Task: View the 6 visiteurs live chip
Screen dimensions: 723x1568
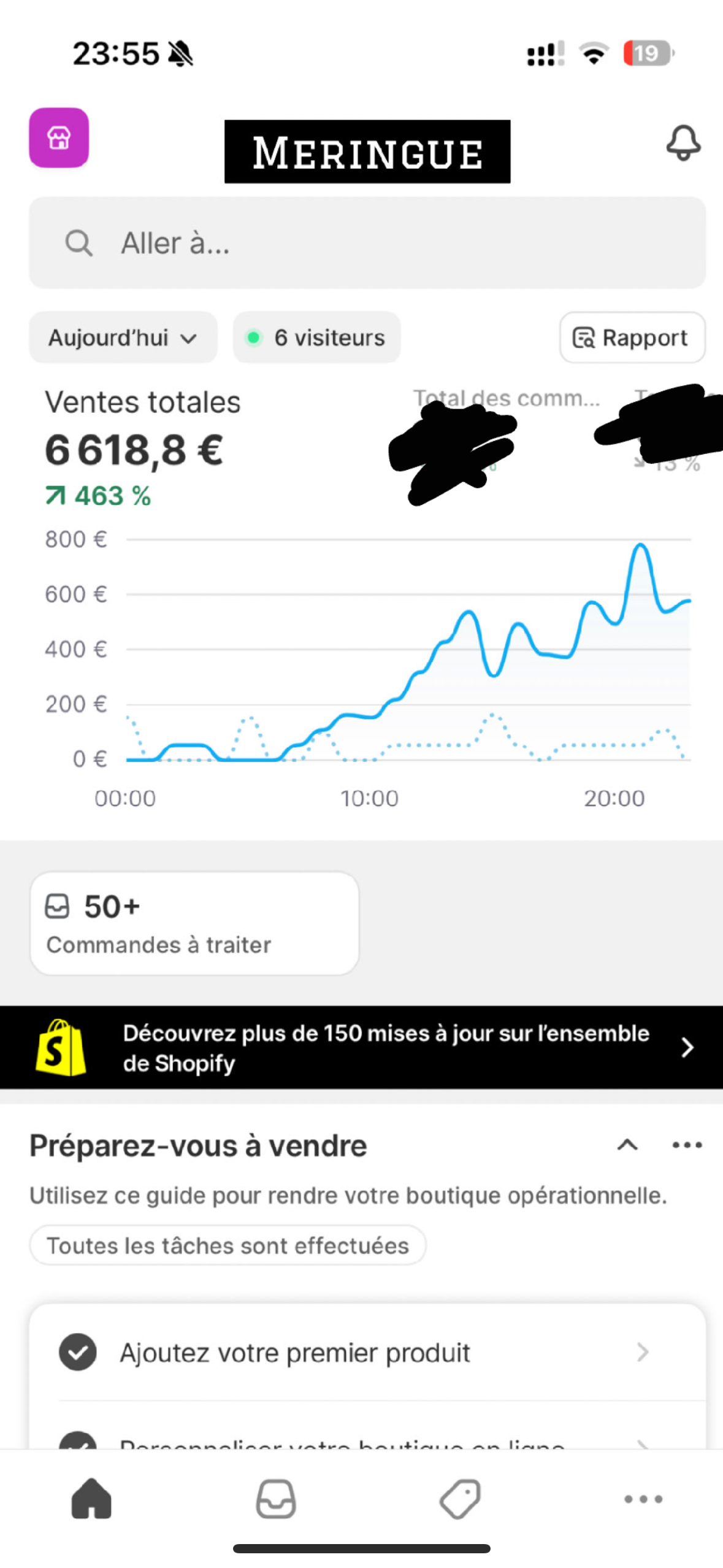Action: click(x=316, y=337)
